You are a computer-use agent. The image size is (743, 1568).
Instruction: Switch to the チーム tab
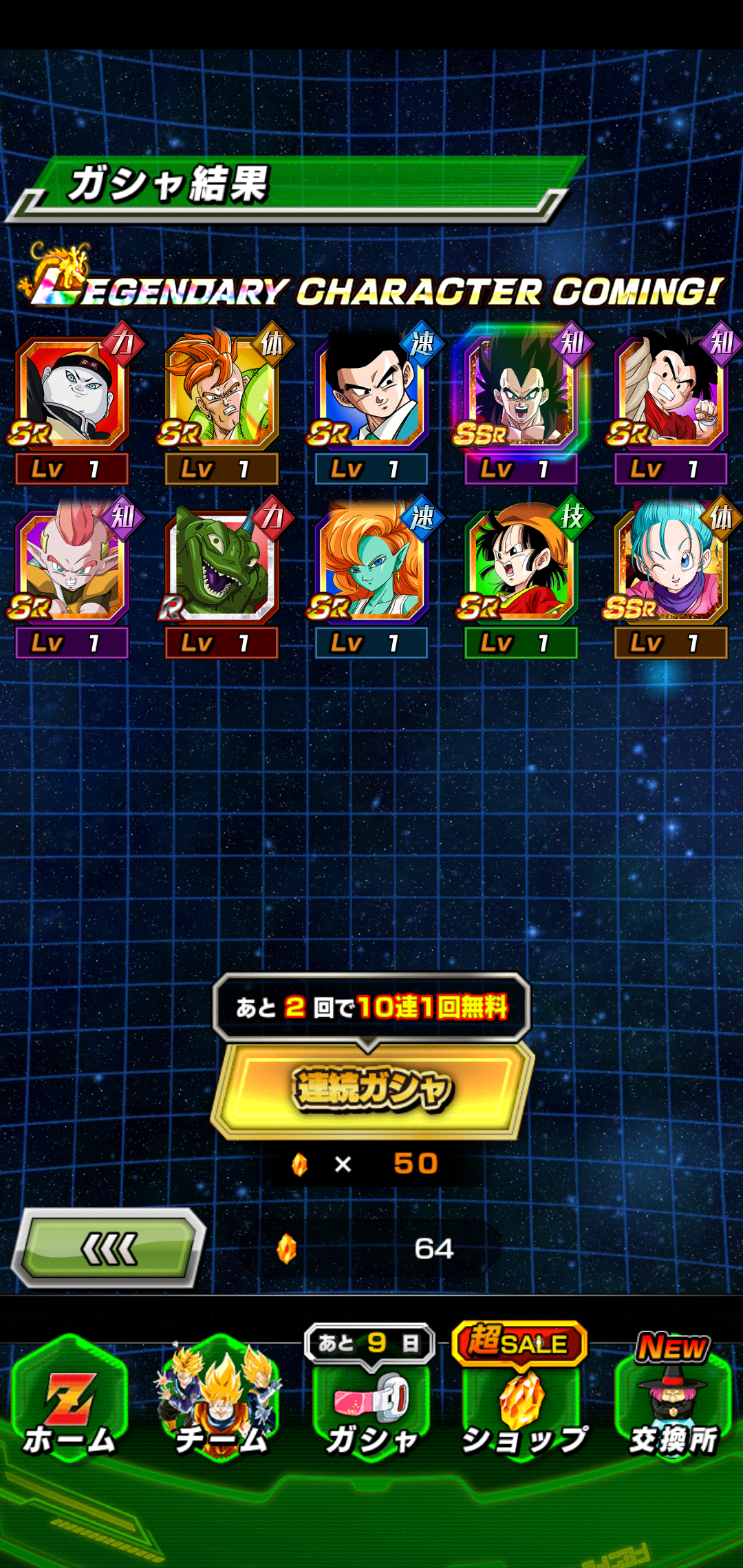pos(220,1403)
